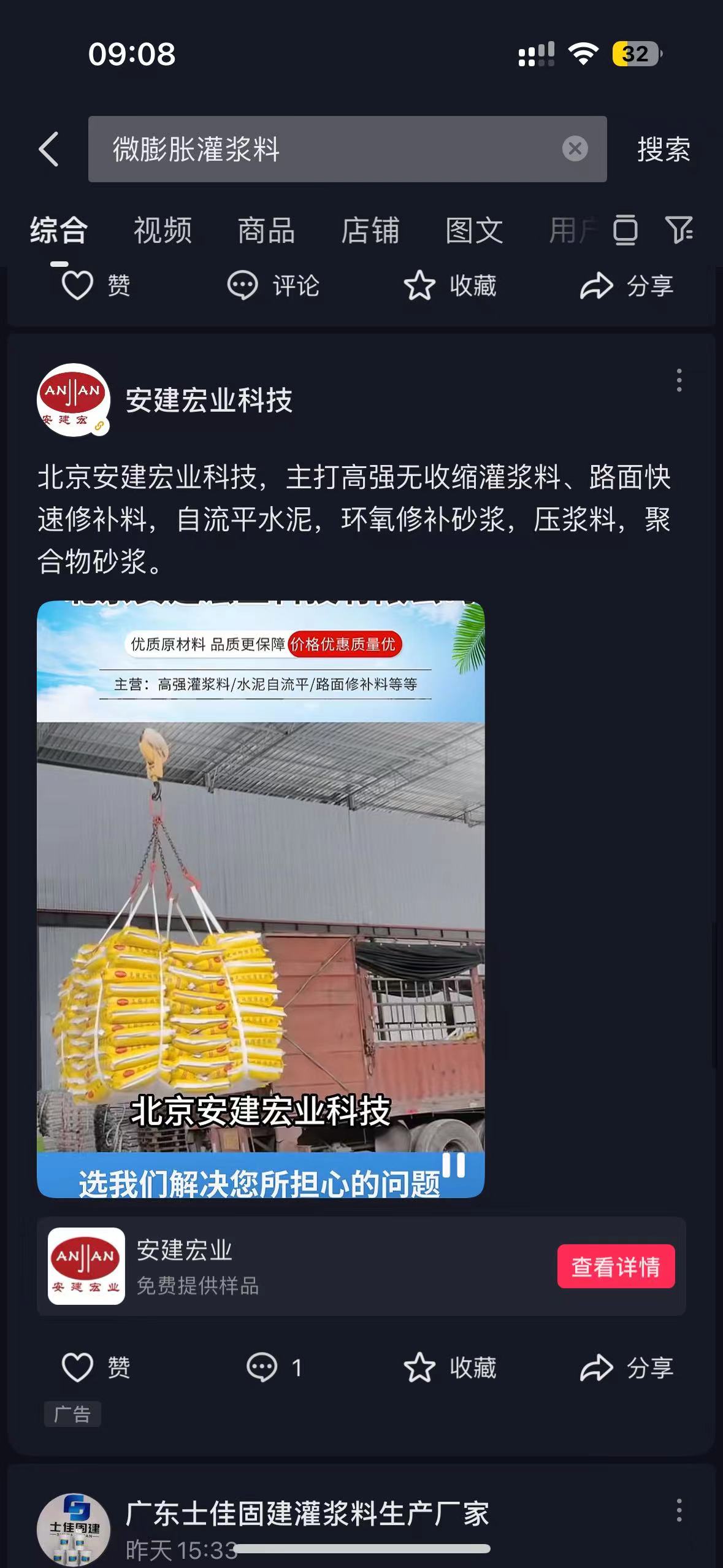The width and height of the screenshot is (723, 1568).
Task: Open the 安建宏业科技 profile avatar
Action: point(74,399)
